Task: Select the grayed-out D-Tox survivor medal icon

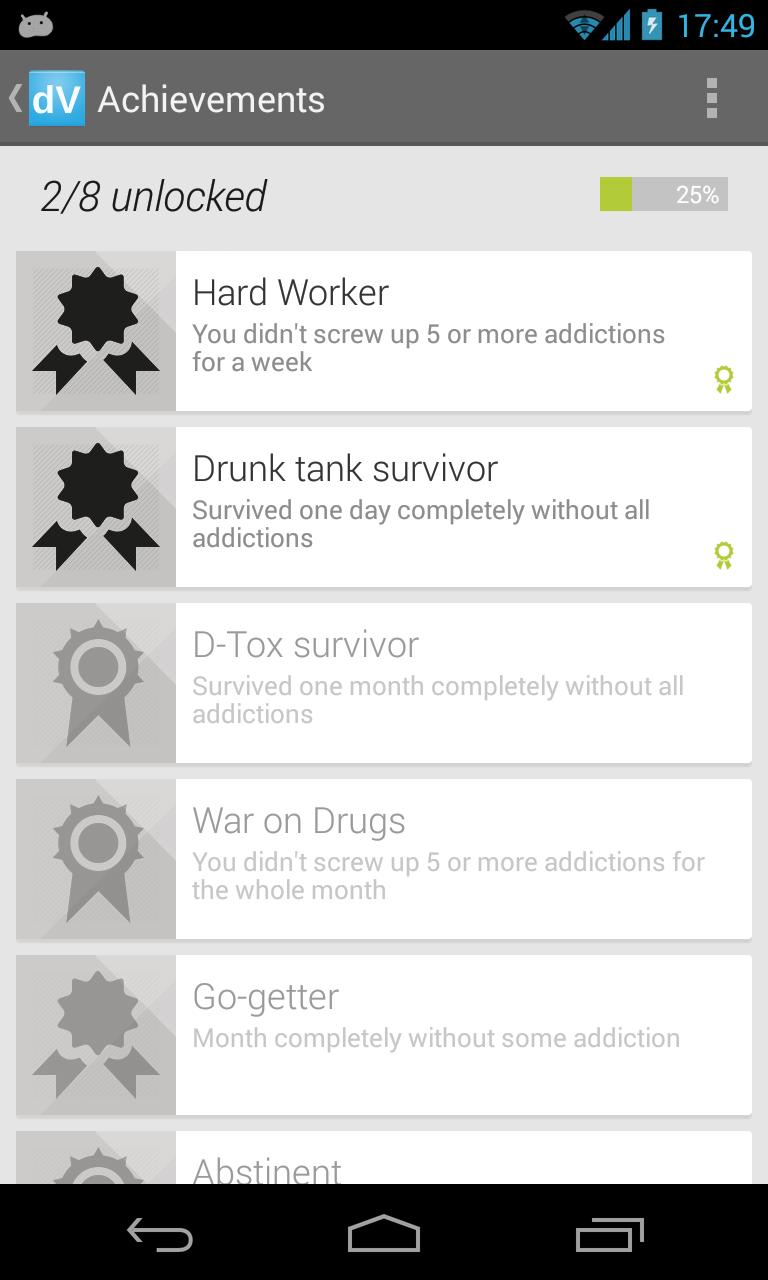Action: pos(95,683)
